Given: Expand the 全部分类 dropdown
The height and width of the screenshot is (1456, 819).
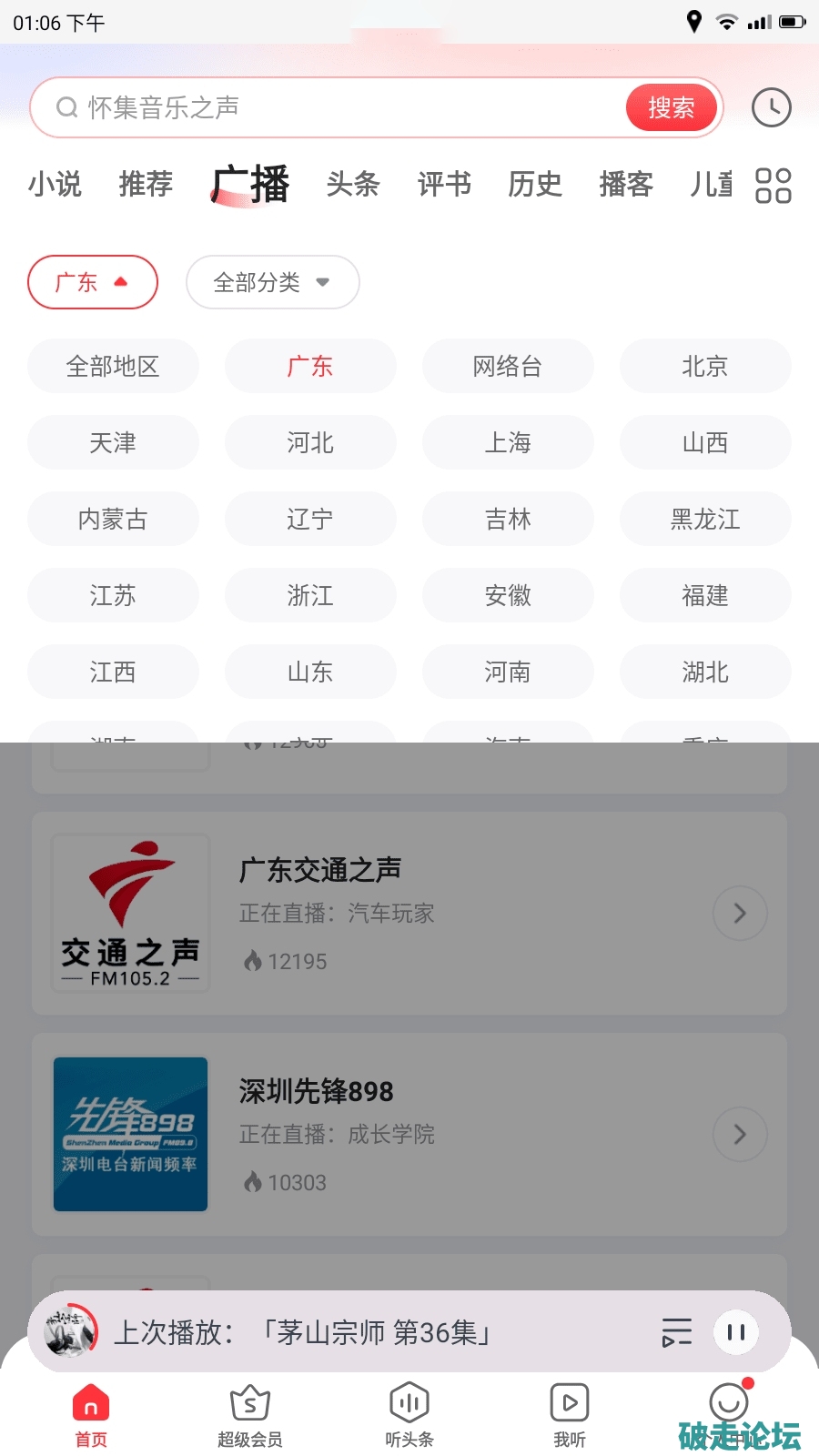Looking at the screenshot, I should tap(272, 282).
